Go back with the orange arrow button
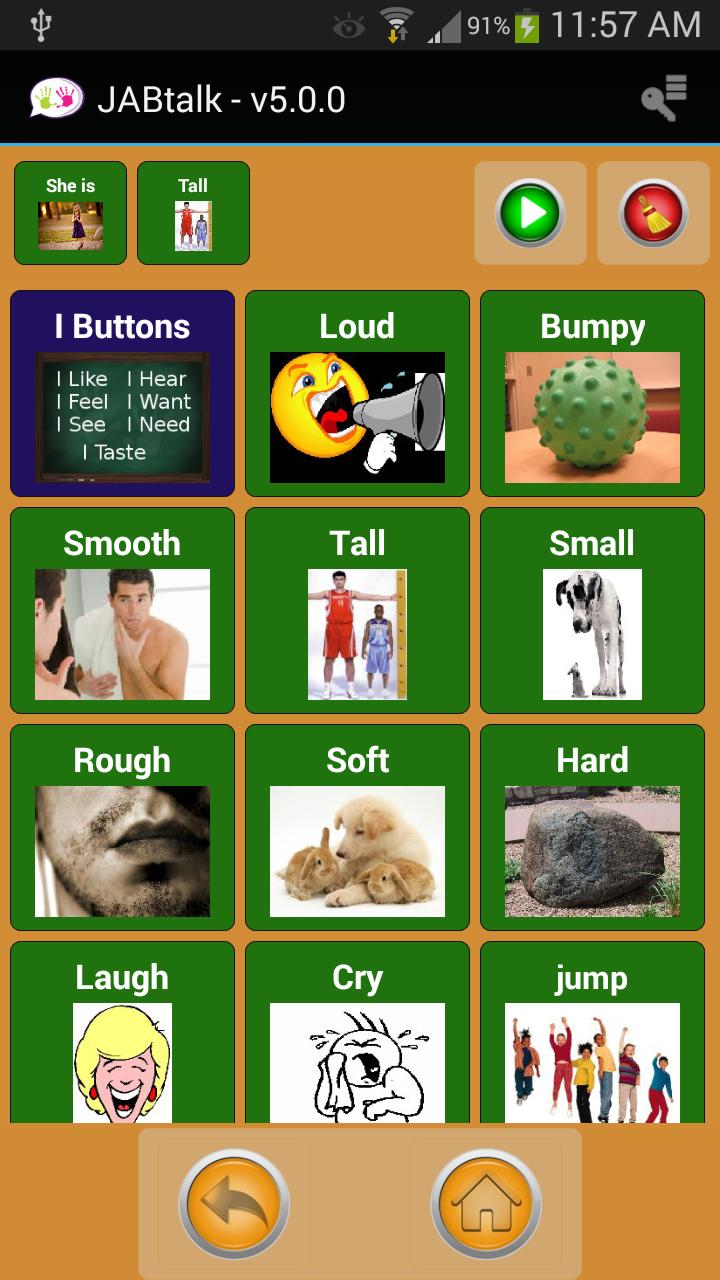Screen dimensions: 720x1280 click(x=234, y=1204)
